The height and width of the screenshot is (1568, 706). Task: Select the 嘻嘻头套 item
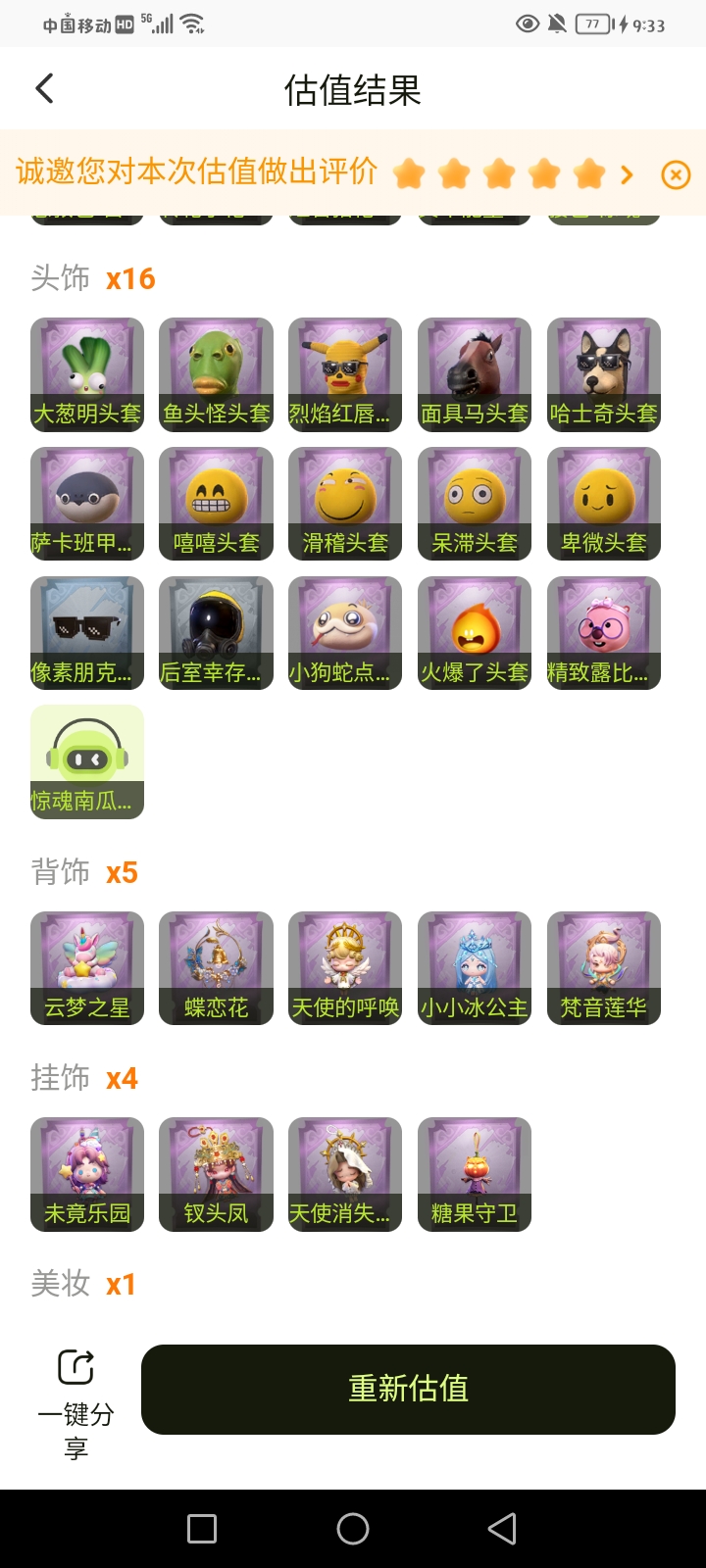216,504
